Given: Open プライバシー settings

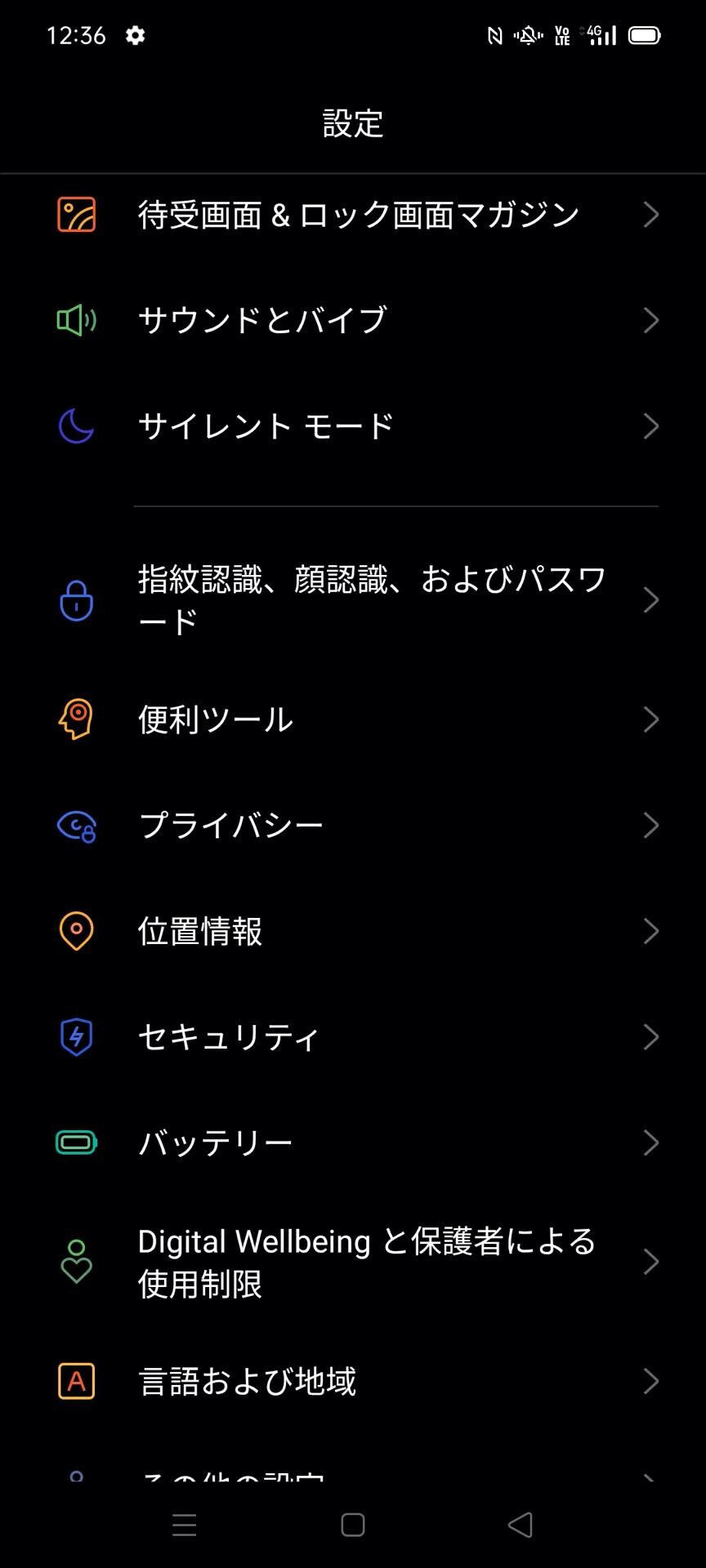Looking at the screenshot, I should (x=353, y=826).
